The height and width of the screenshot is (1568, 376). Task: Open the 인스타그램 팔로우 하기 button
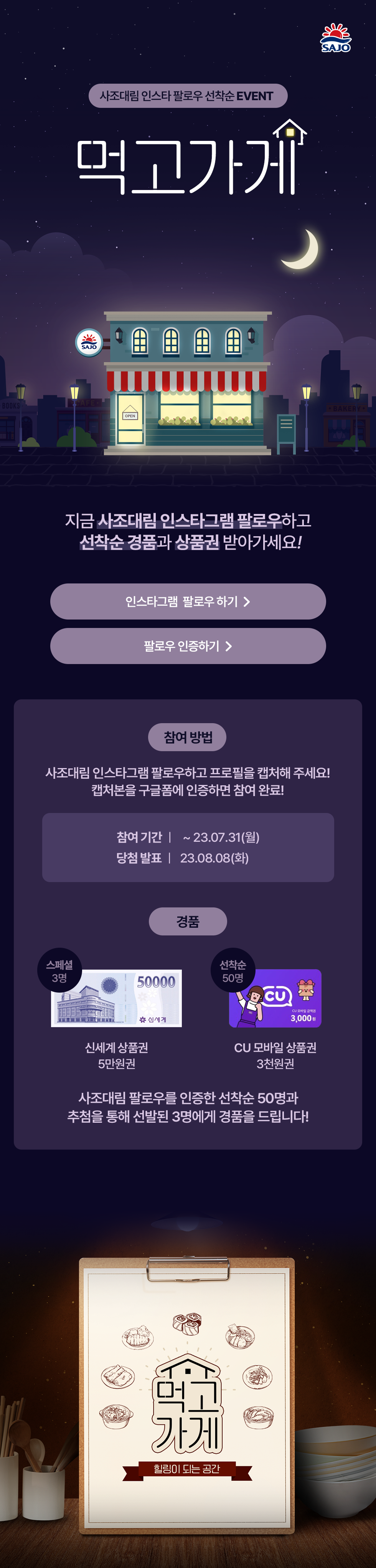pos(188,601)
